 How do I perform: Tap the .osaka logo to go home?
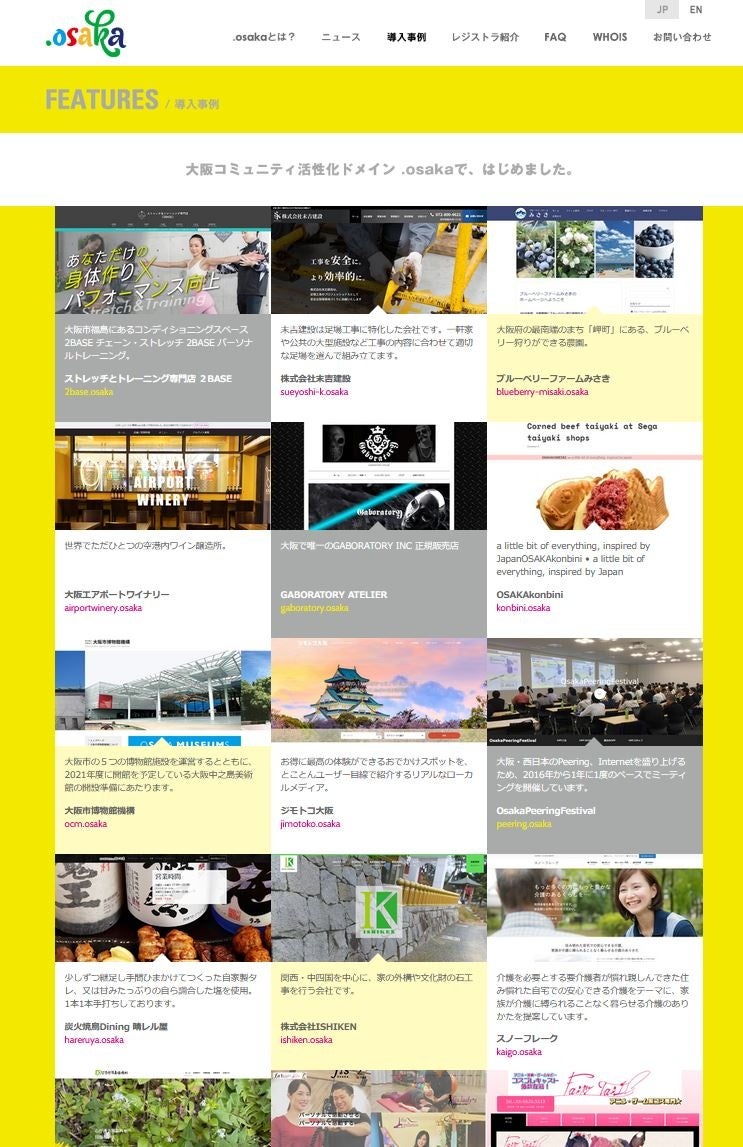pos(85,36)
